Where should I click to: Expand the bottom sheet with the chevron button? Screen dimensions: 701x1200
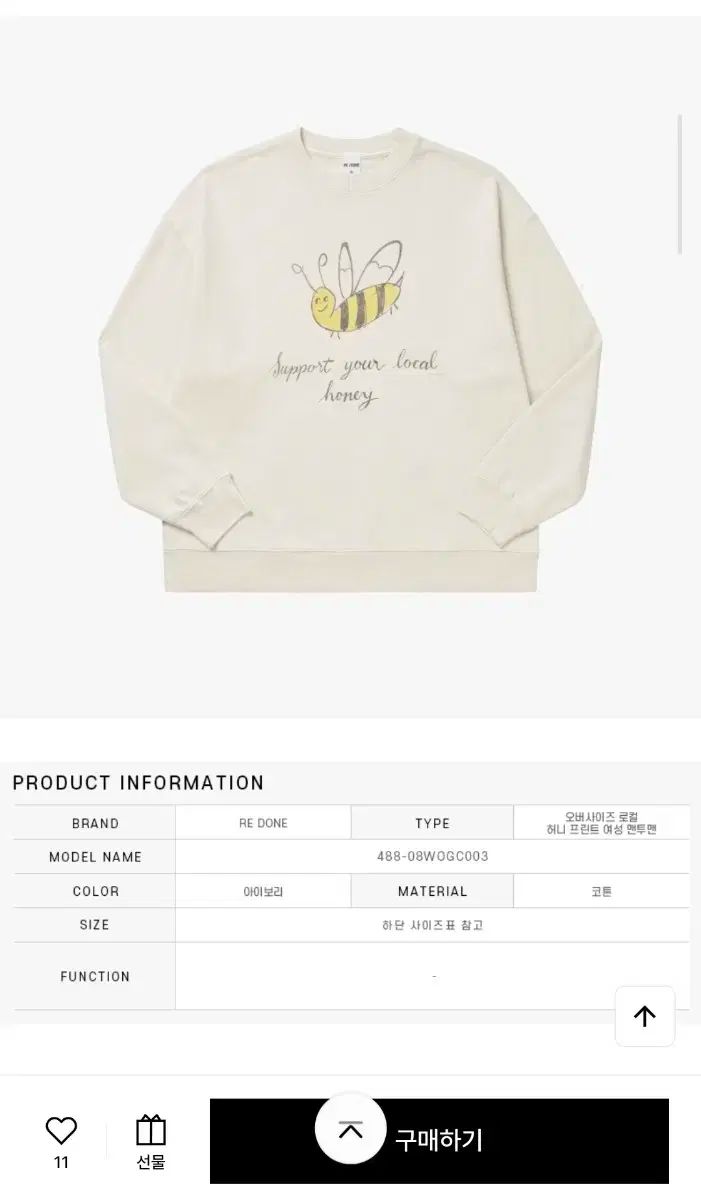[350, 1130]
